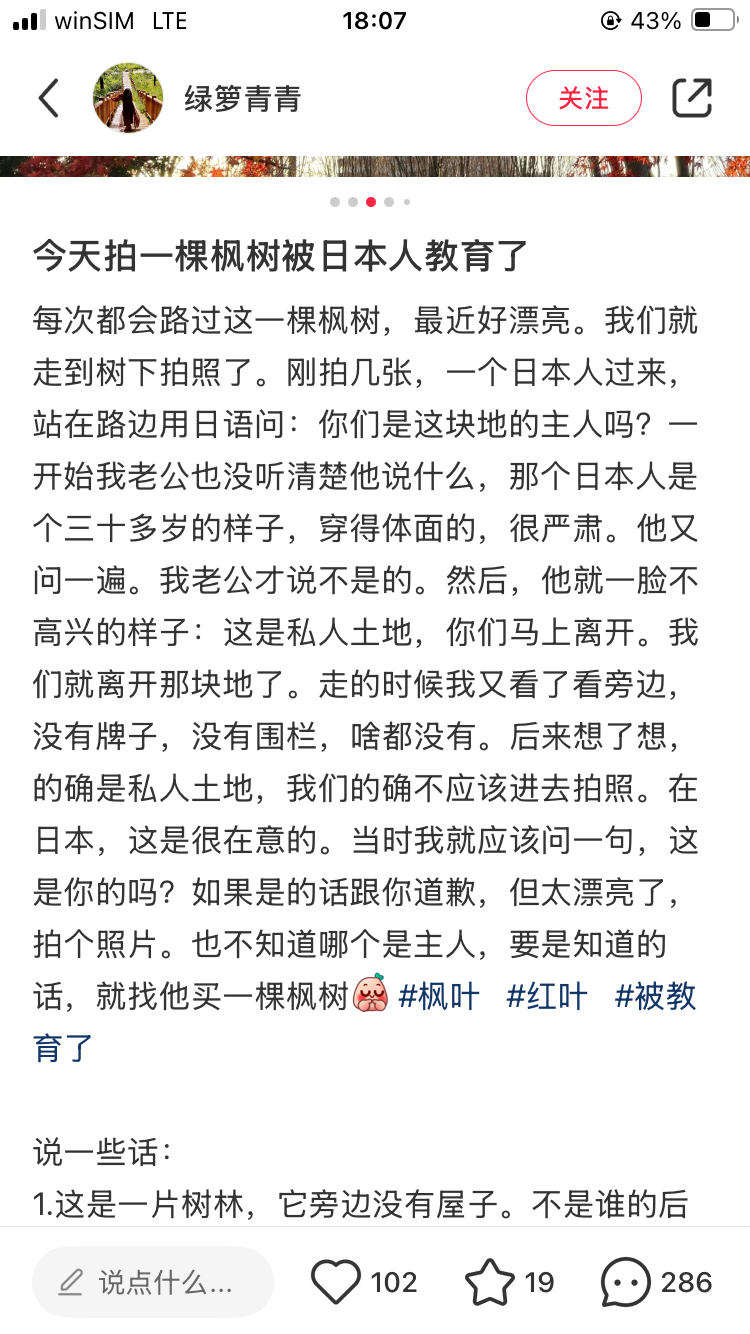Open 绿萝青青's profile avatar
Viewport: 750px width, 1334px height.
click(128, 98)
